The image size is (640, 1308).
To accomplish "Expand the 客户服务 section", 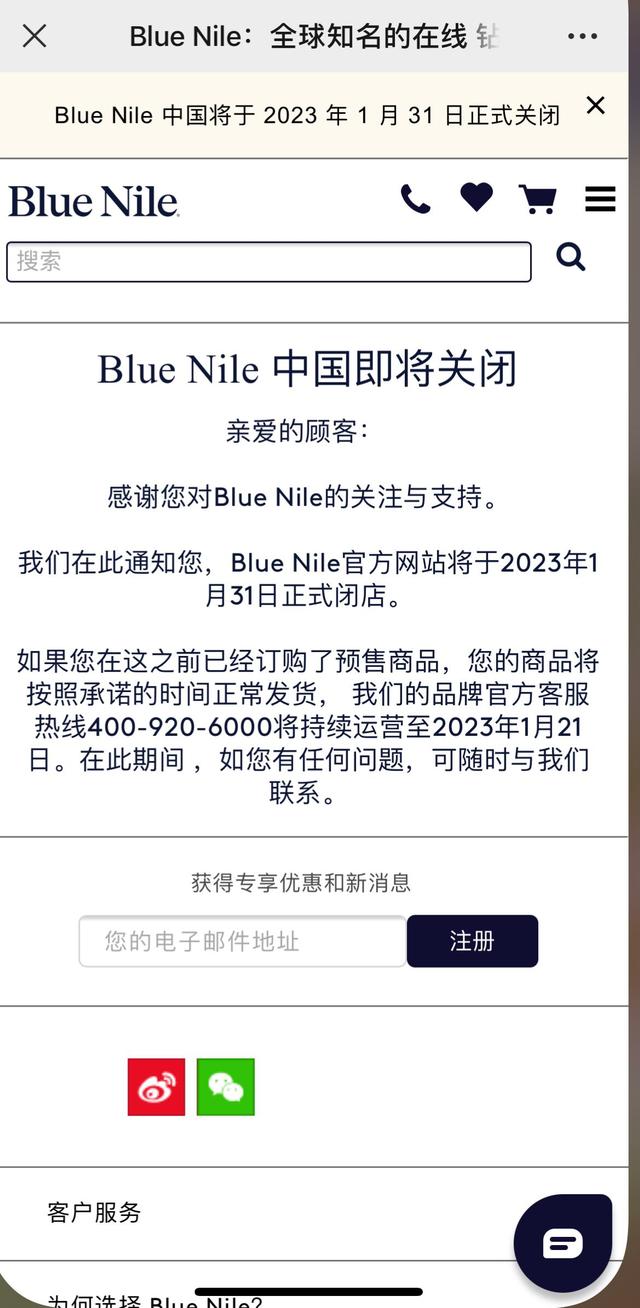I will point(95,1213).
